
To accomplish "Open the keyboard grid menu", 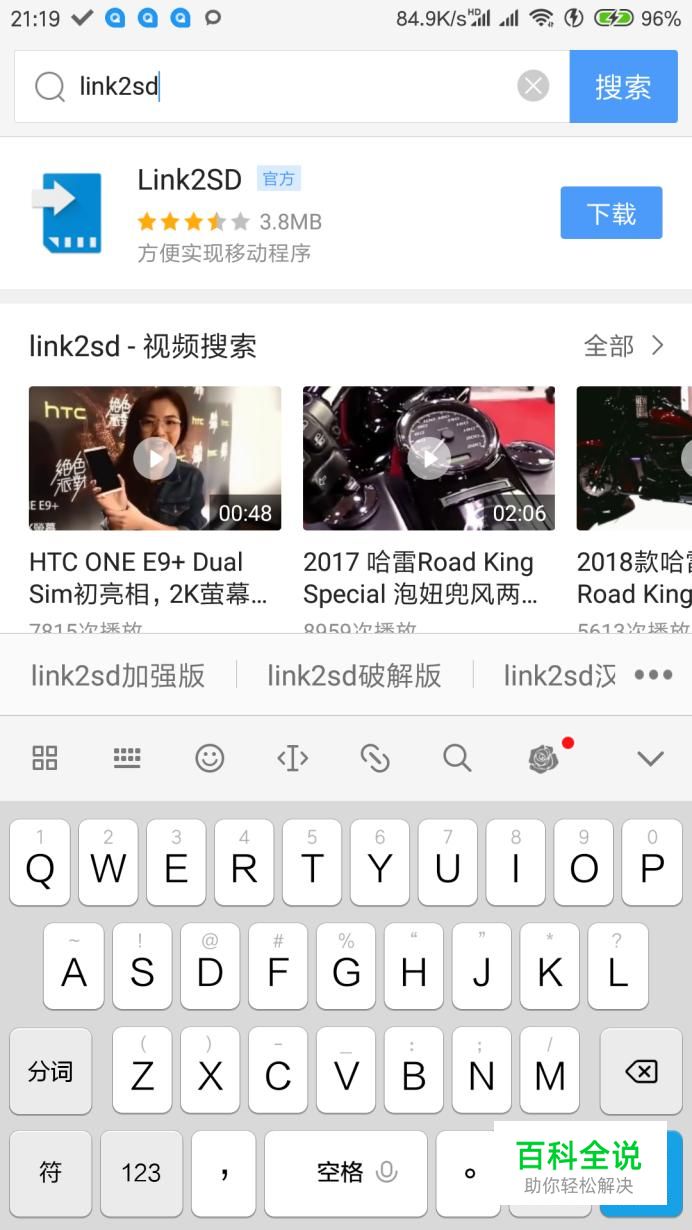I will pos(45,758).
